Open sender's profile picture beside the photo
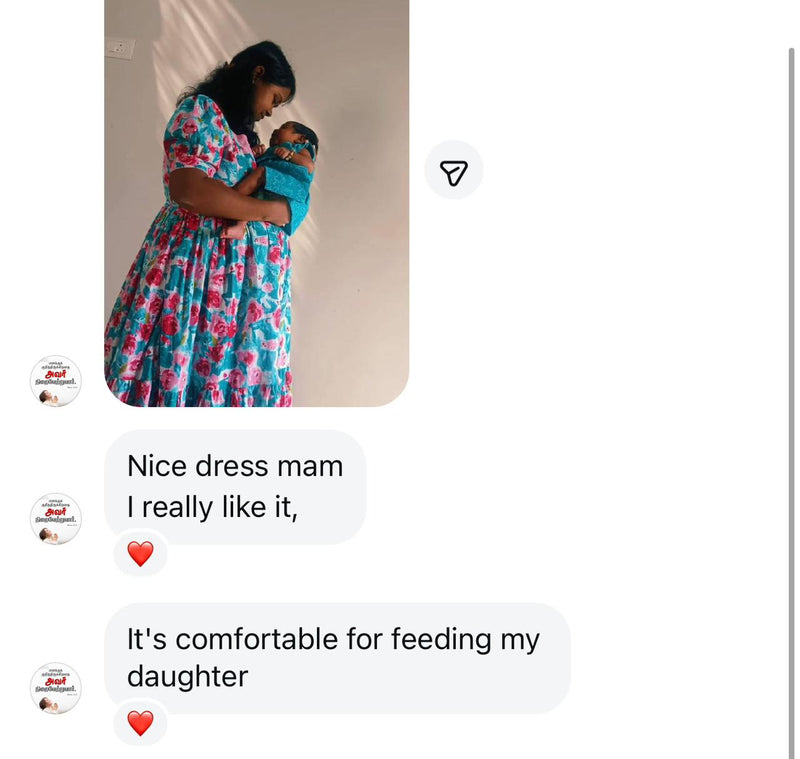The height and width of the screenshot is (759, 800). (x=55, y=381)
